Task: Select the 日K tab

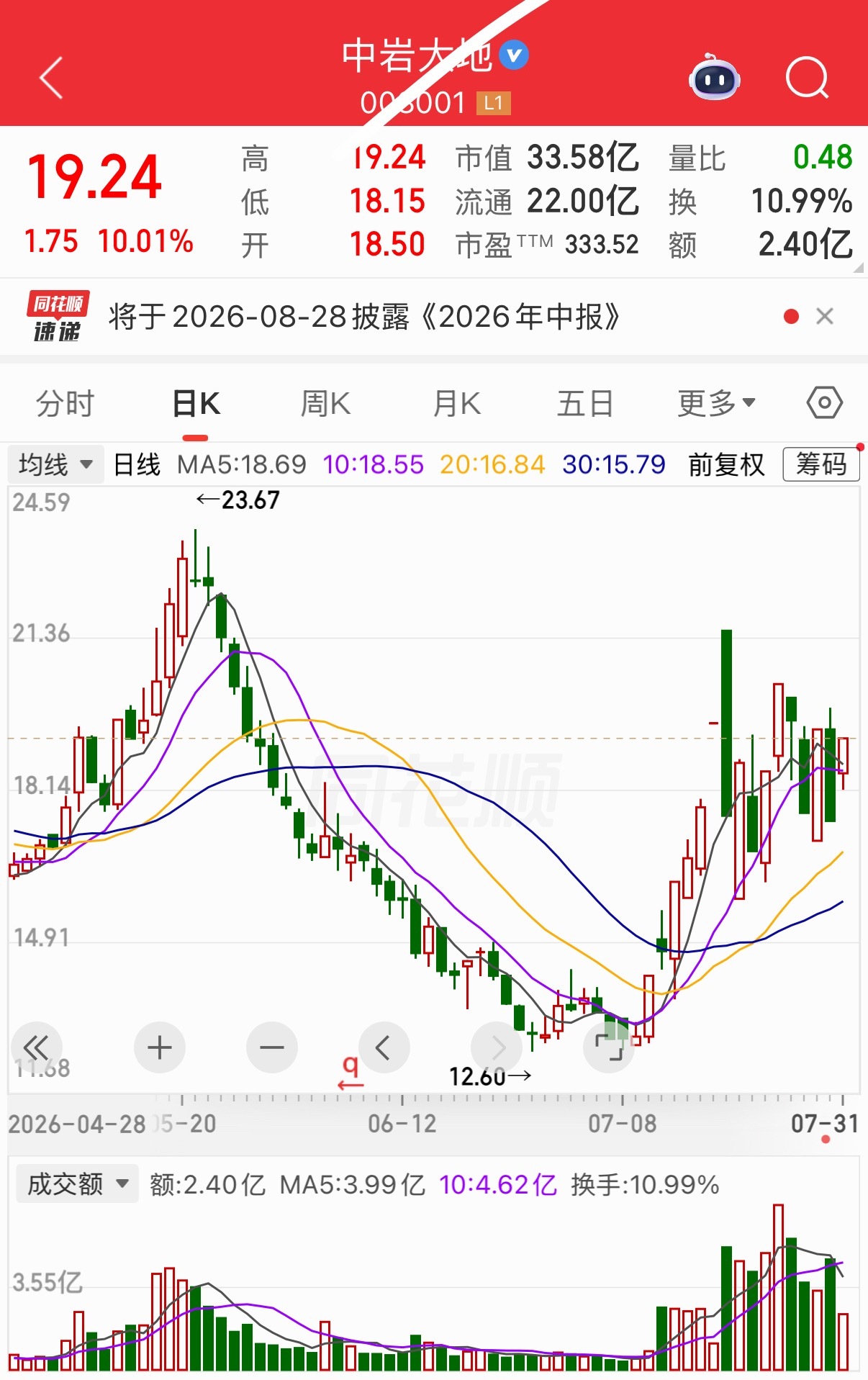Action: 196,403
